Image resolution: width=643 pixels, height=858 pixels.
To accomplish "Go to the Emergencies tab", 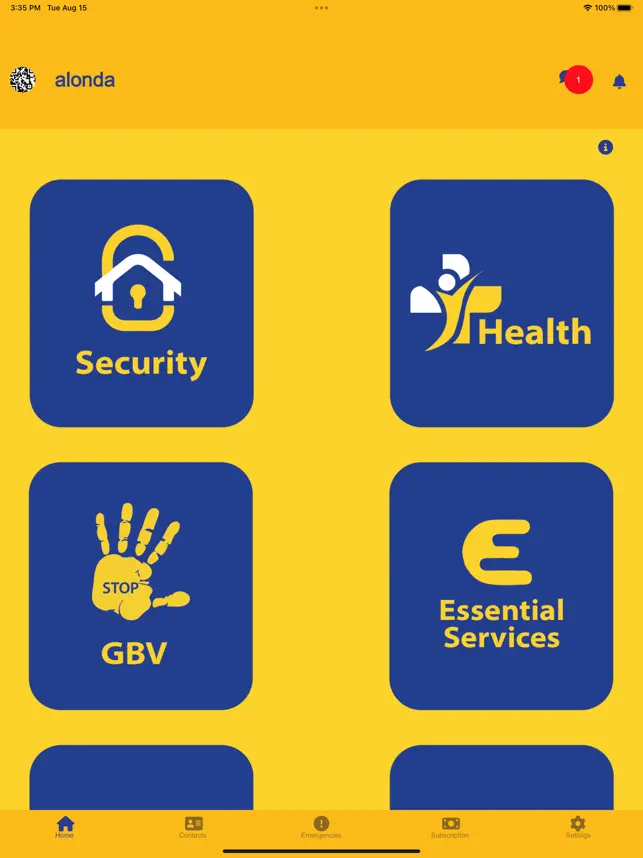I will (x=321, y=827).
